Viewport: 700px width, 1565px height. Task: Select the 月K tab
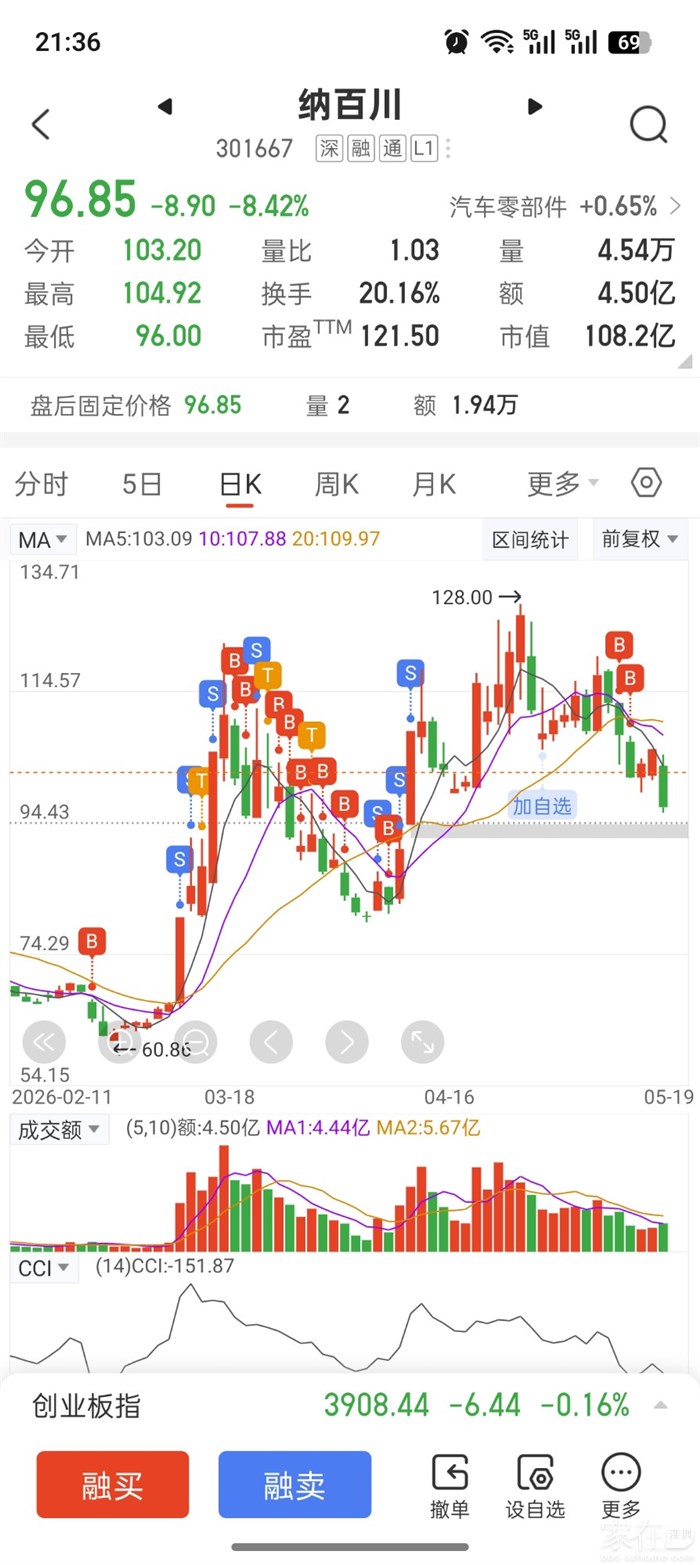click(x=433, y=485)
